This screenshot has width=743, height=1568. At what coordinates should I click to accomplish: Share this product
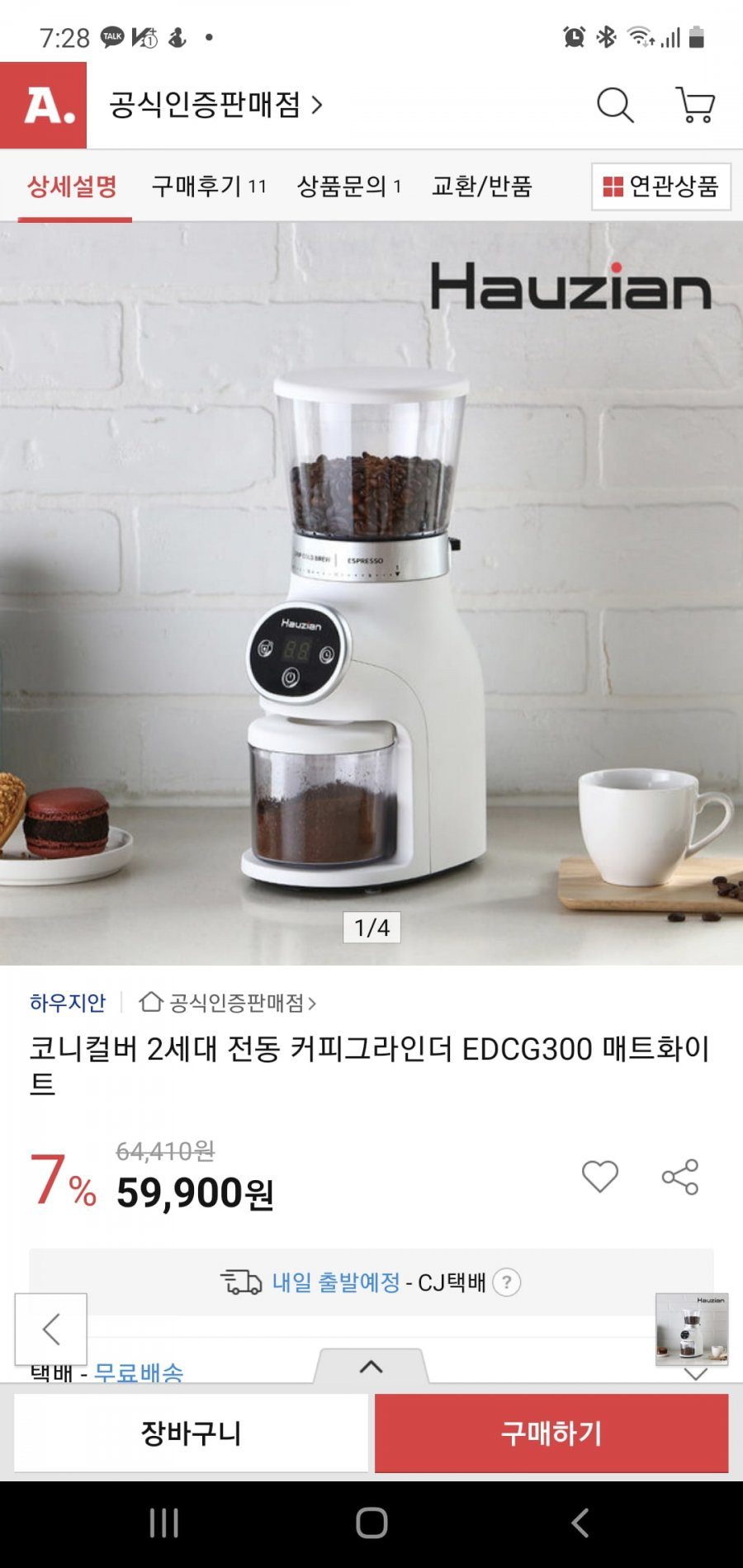coord(680,1176)
